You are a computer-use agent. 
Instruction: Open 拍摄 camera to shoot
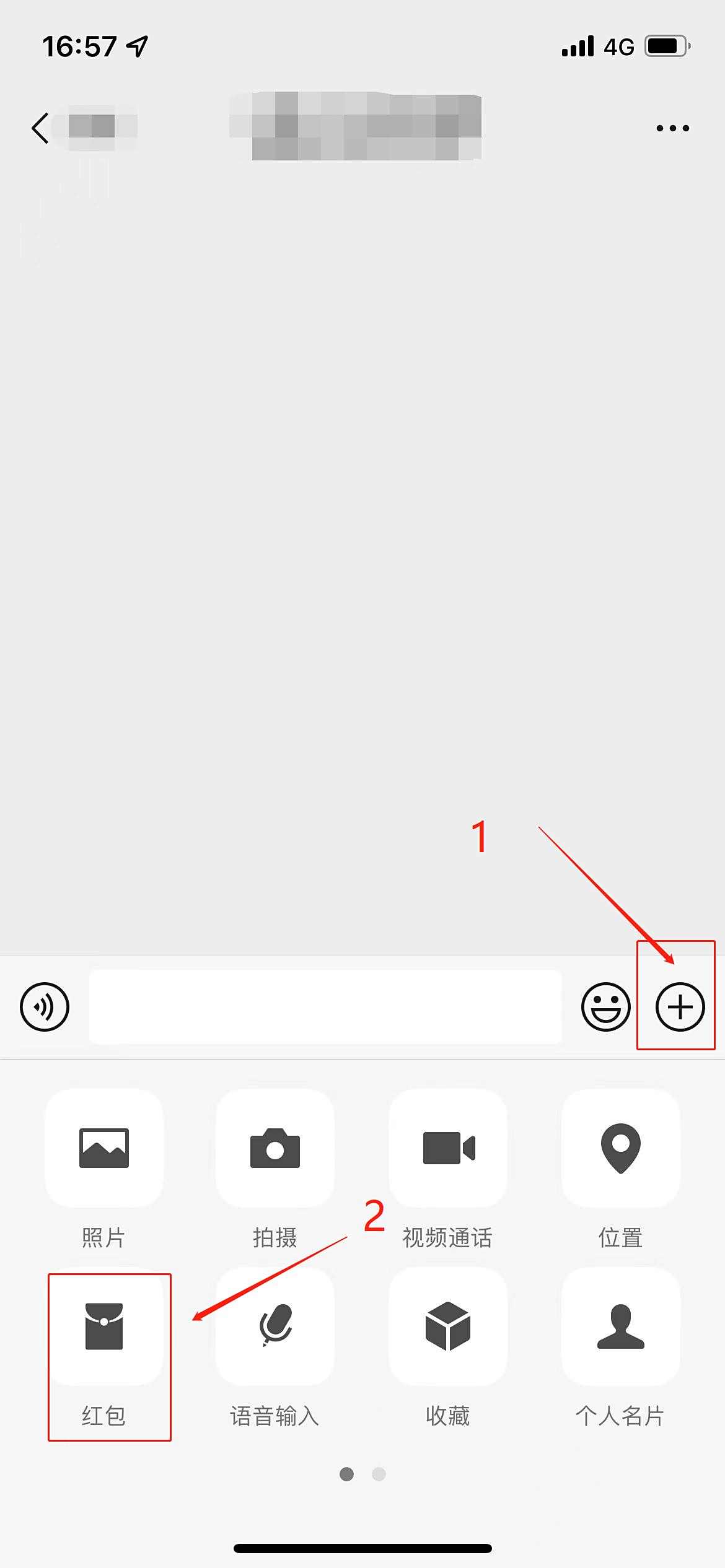[x=275, y=1148]
